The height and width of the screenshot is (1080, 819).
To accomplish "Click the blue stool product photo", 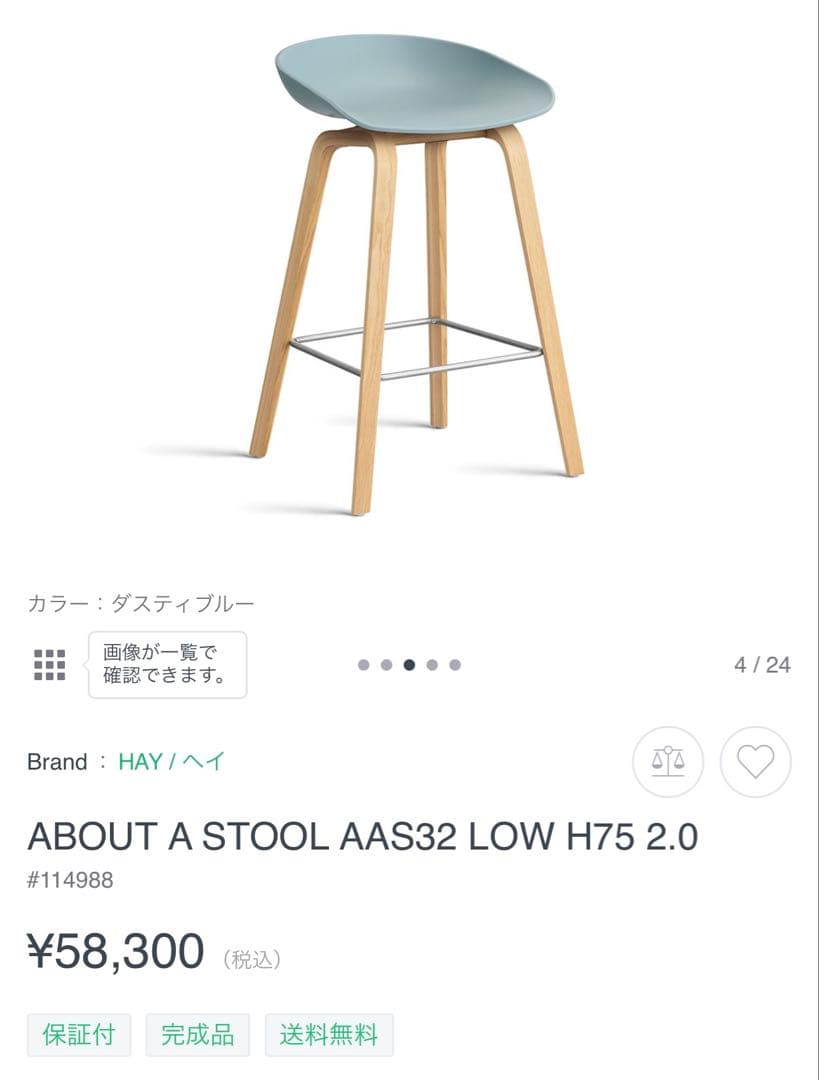I will pos(410,280).
